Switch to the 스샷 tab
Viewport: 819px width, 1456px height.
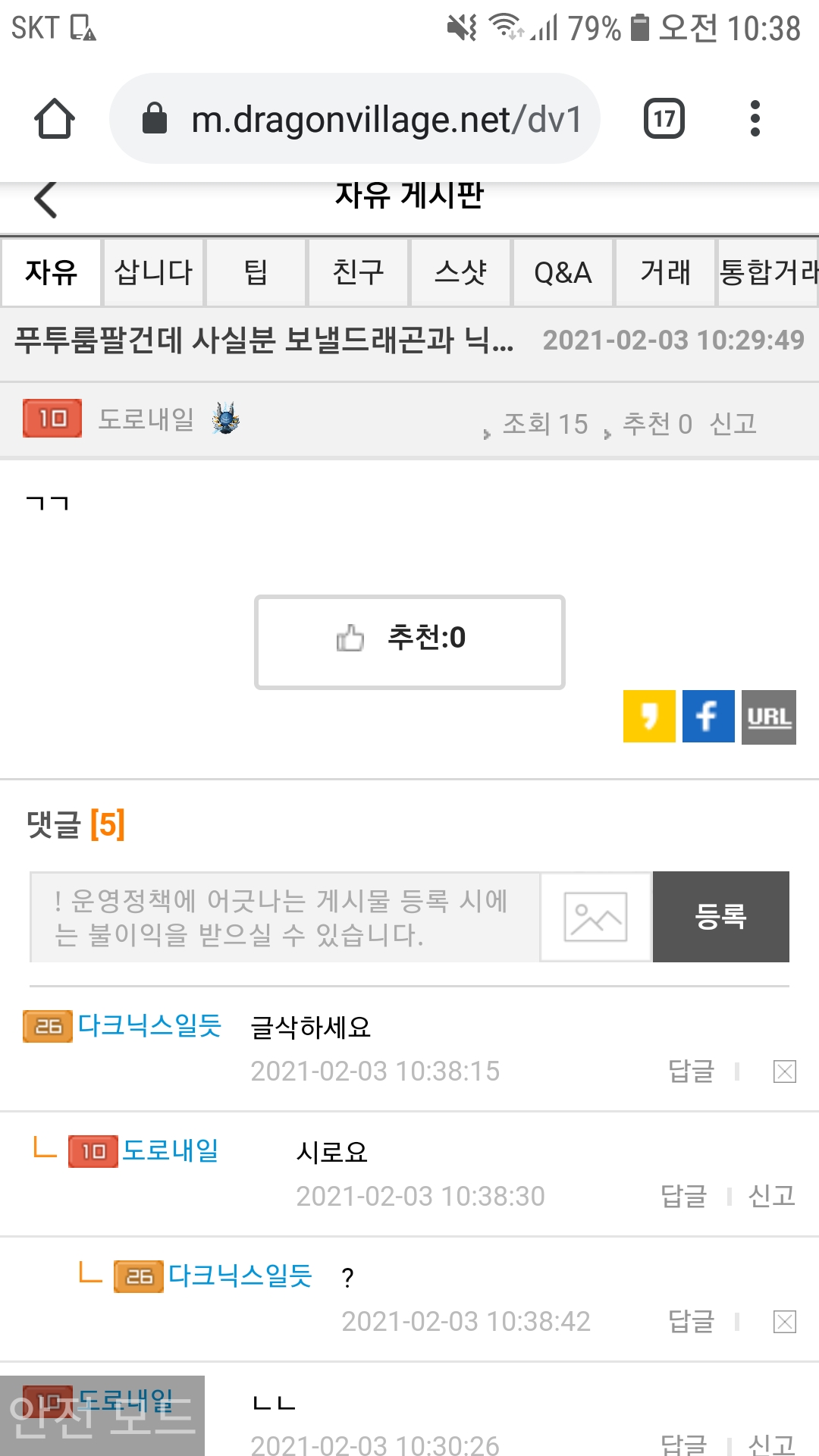[x=461, y=272]
